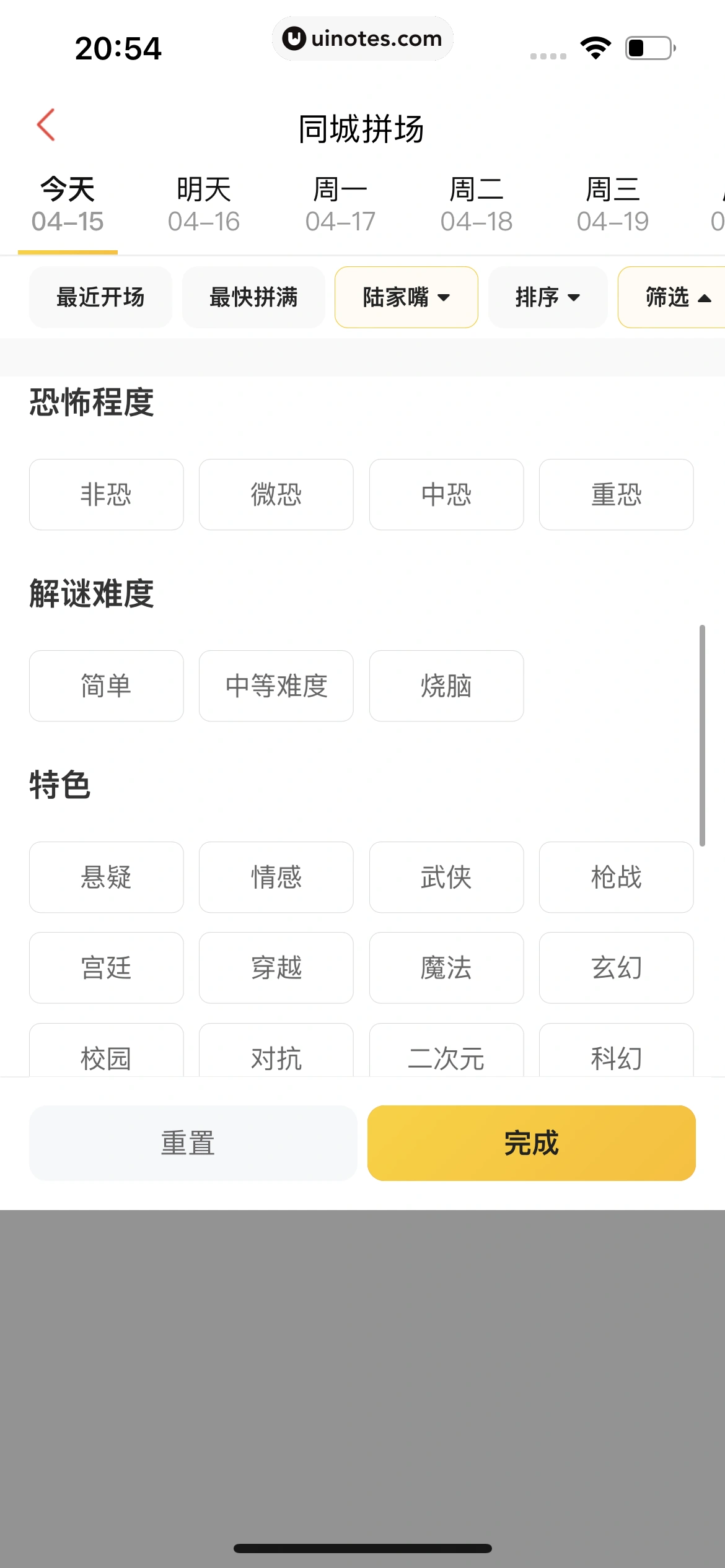Choose 重恐 horror level
The width and height of the screenshot is (725, 1568).
616,494
